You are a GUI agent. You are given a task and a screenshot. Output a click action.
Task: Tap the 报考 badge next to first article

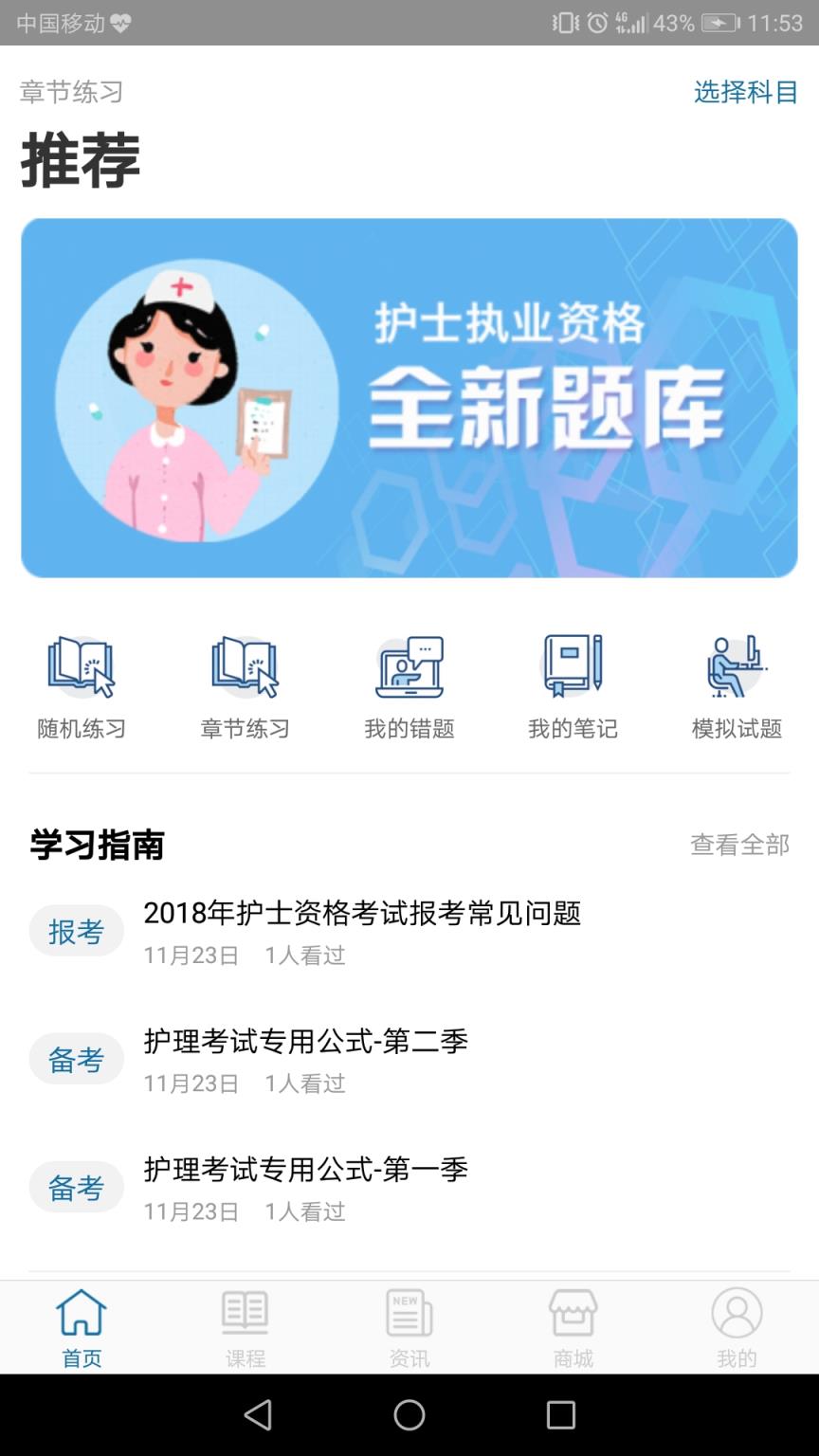pyautogui.click(x=76, y=930)
